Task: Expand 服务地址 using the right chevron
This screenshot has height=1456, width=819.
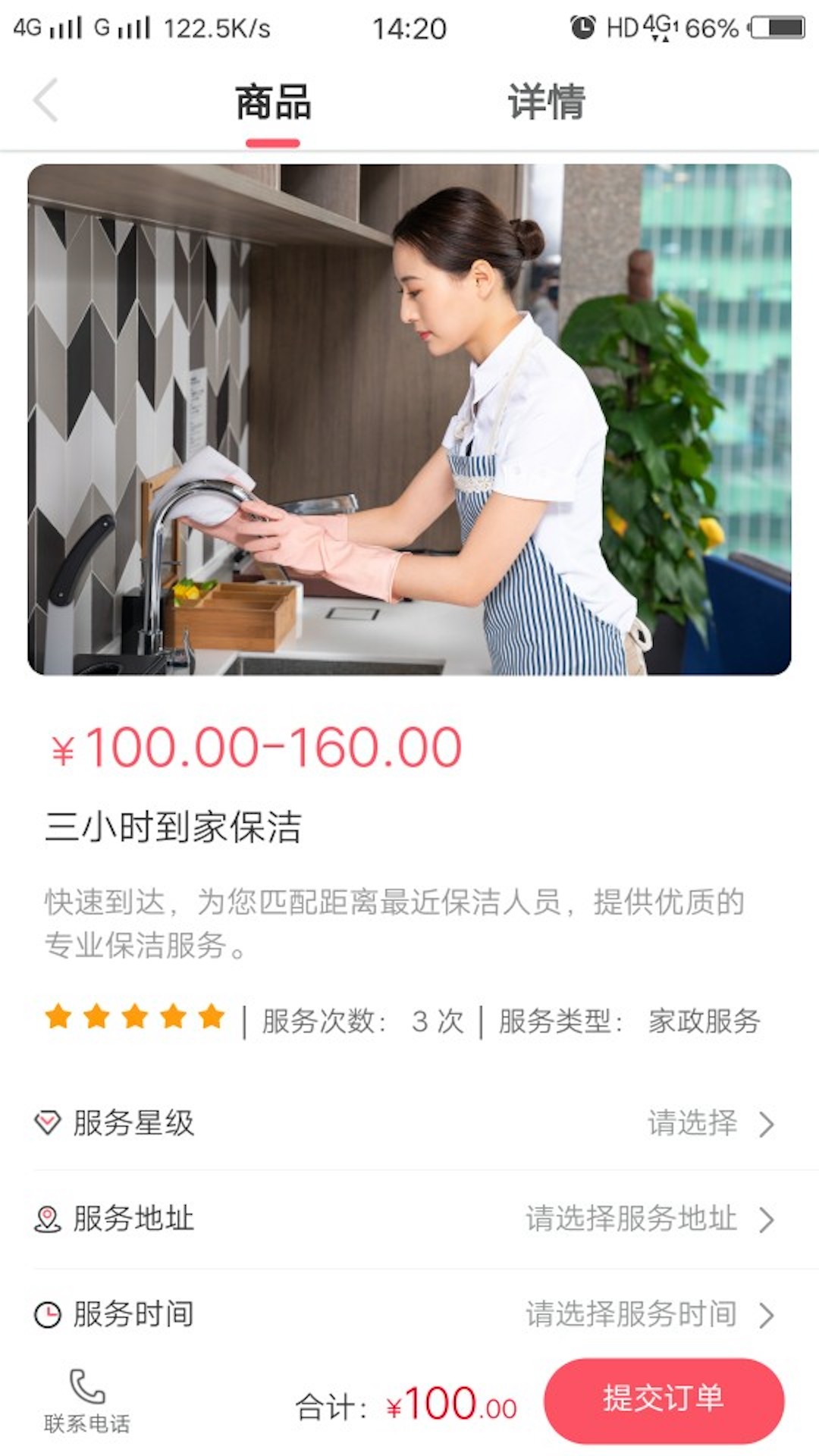Action: (766, 1220)
